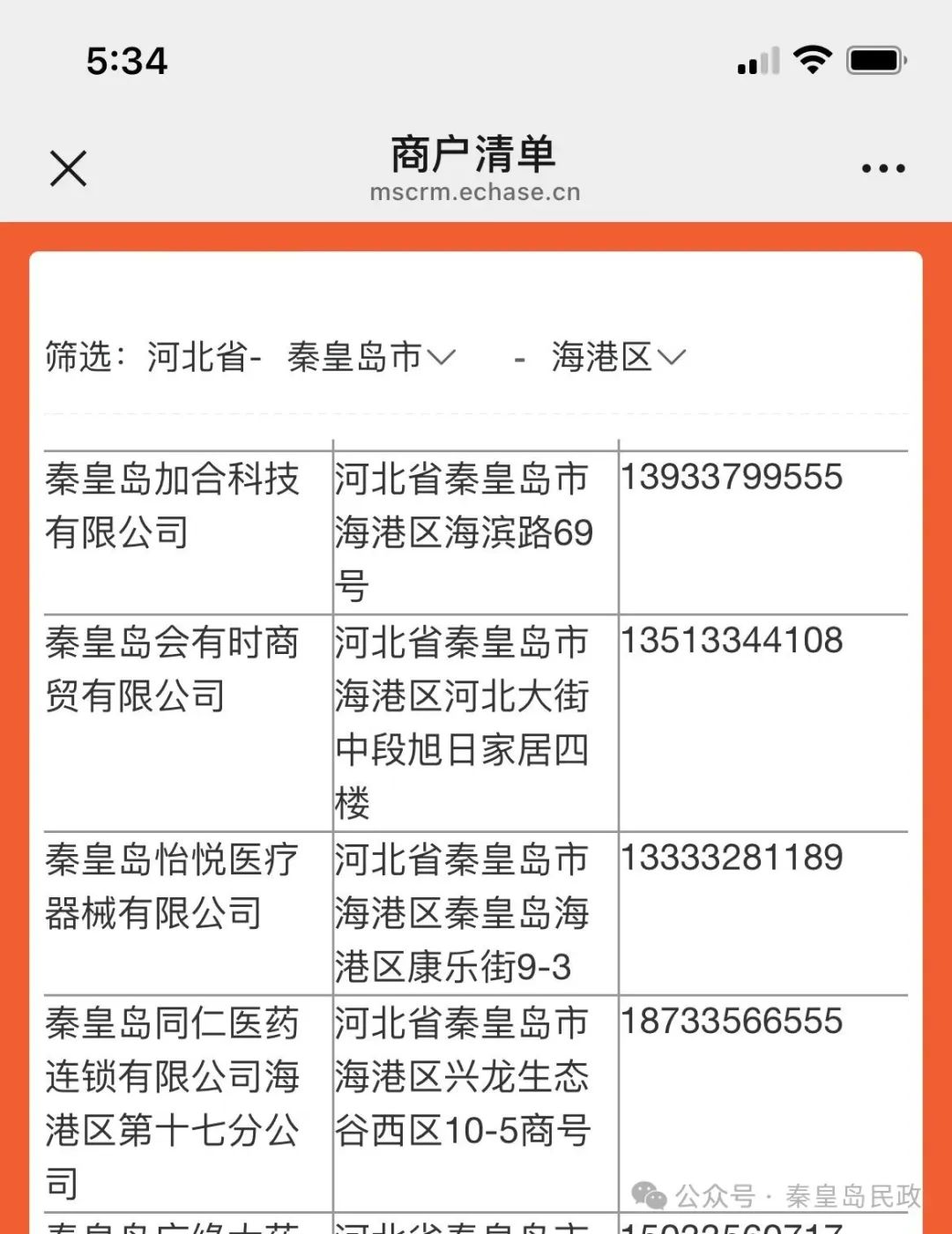This screenshot has width=952, height=1234.
Task: Tap the URL mscrm.echase.cn
Action: (x=476, y=191)
